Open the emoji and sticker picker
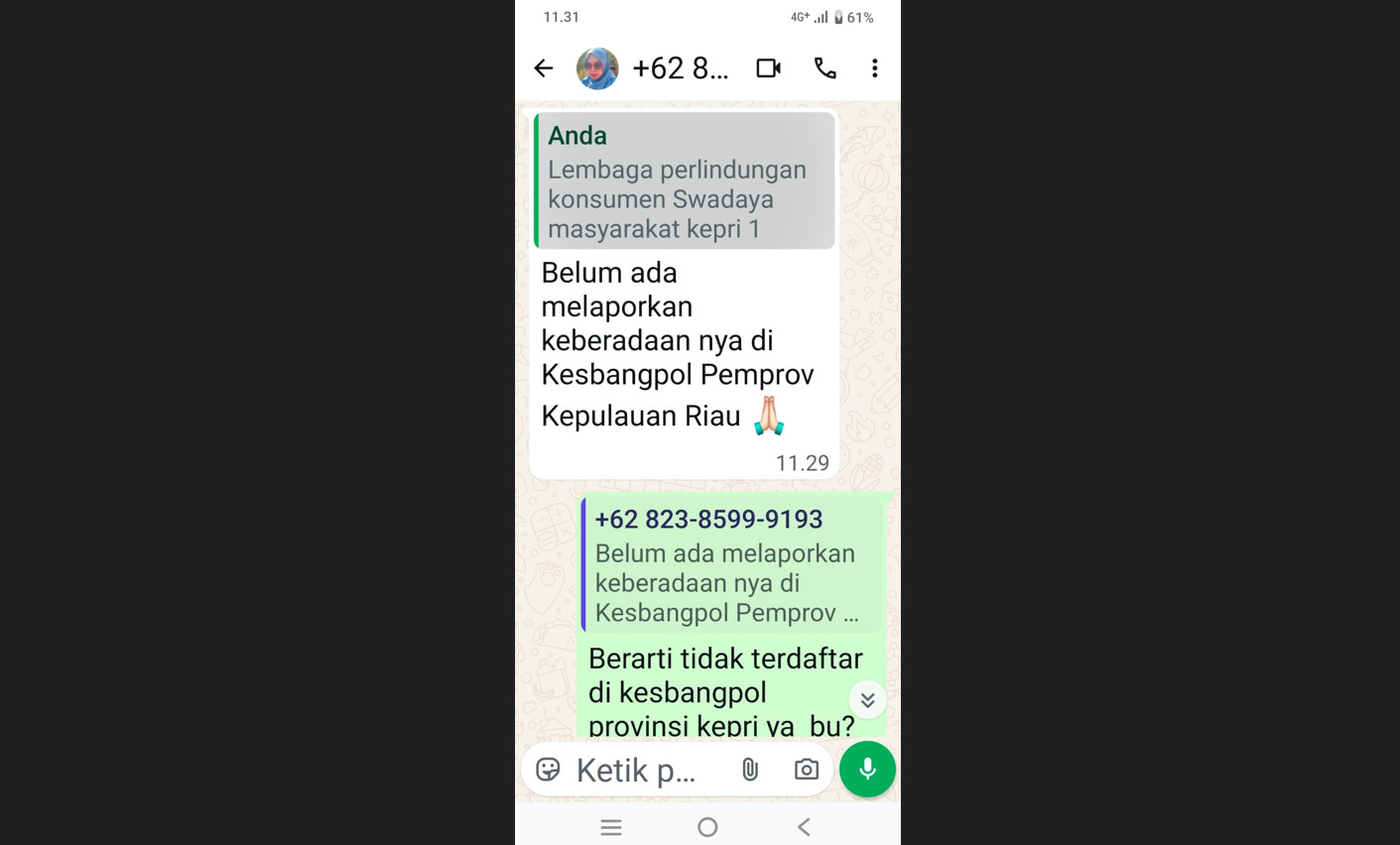1400x845 pixels. pos(548,770)
